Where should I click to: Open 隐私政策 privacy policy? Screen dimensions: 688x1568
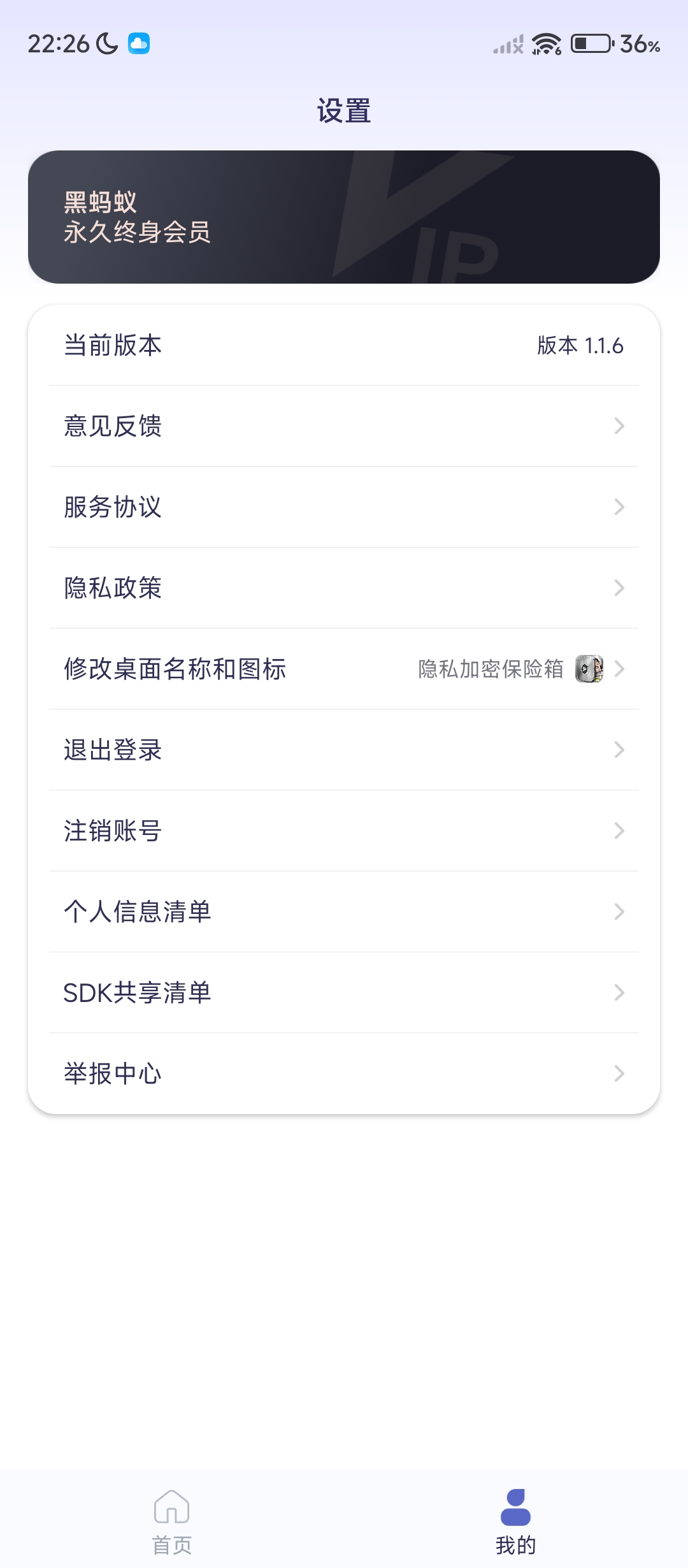(x=344, y=588)
